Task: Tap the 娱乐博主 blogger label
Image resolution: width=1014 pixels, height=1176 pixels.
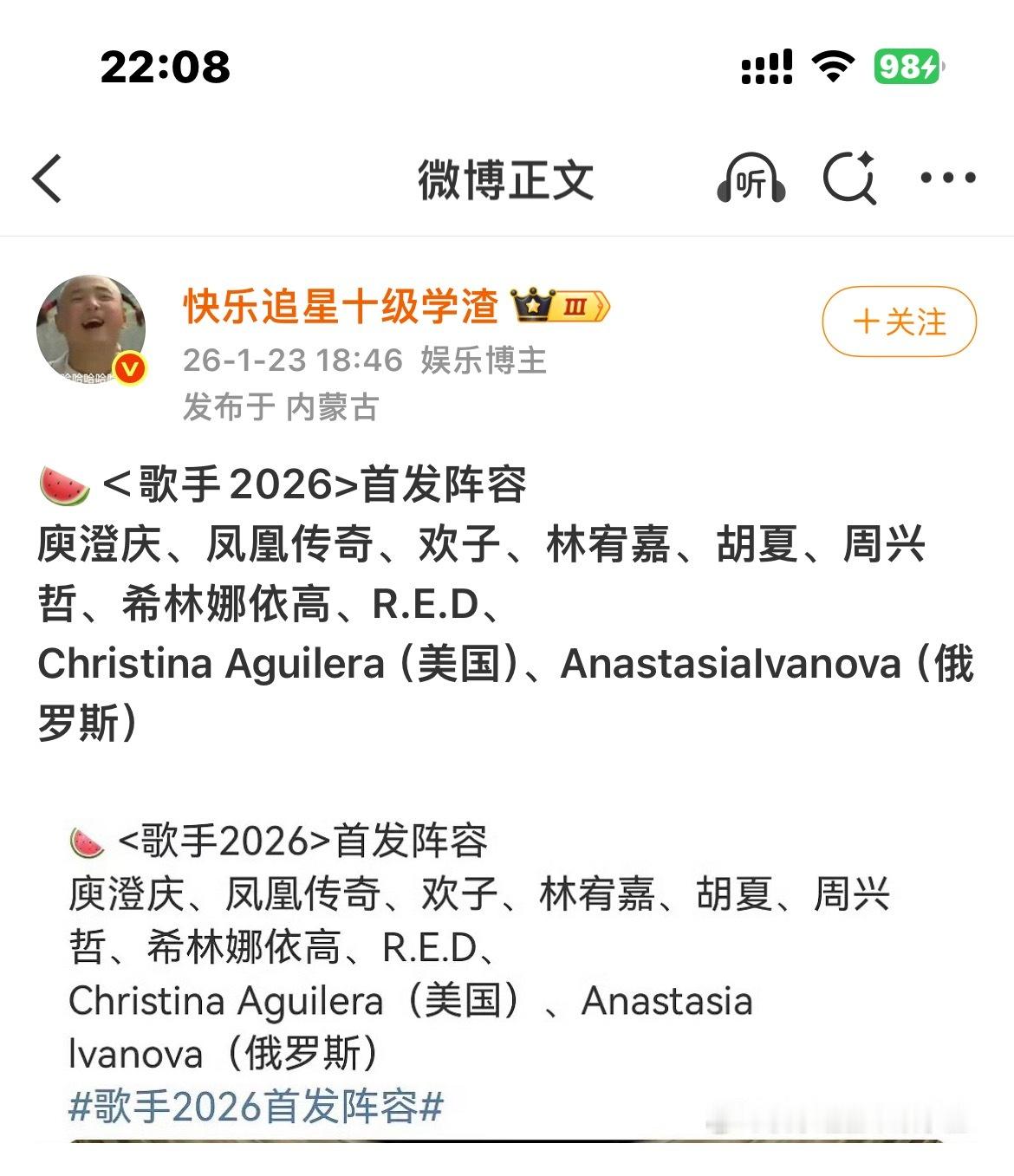Action: coord(484,362)
